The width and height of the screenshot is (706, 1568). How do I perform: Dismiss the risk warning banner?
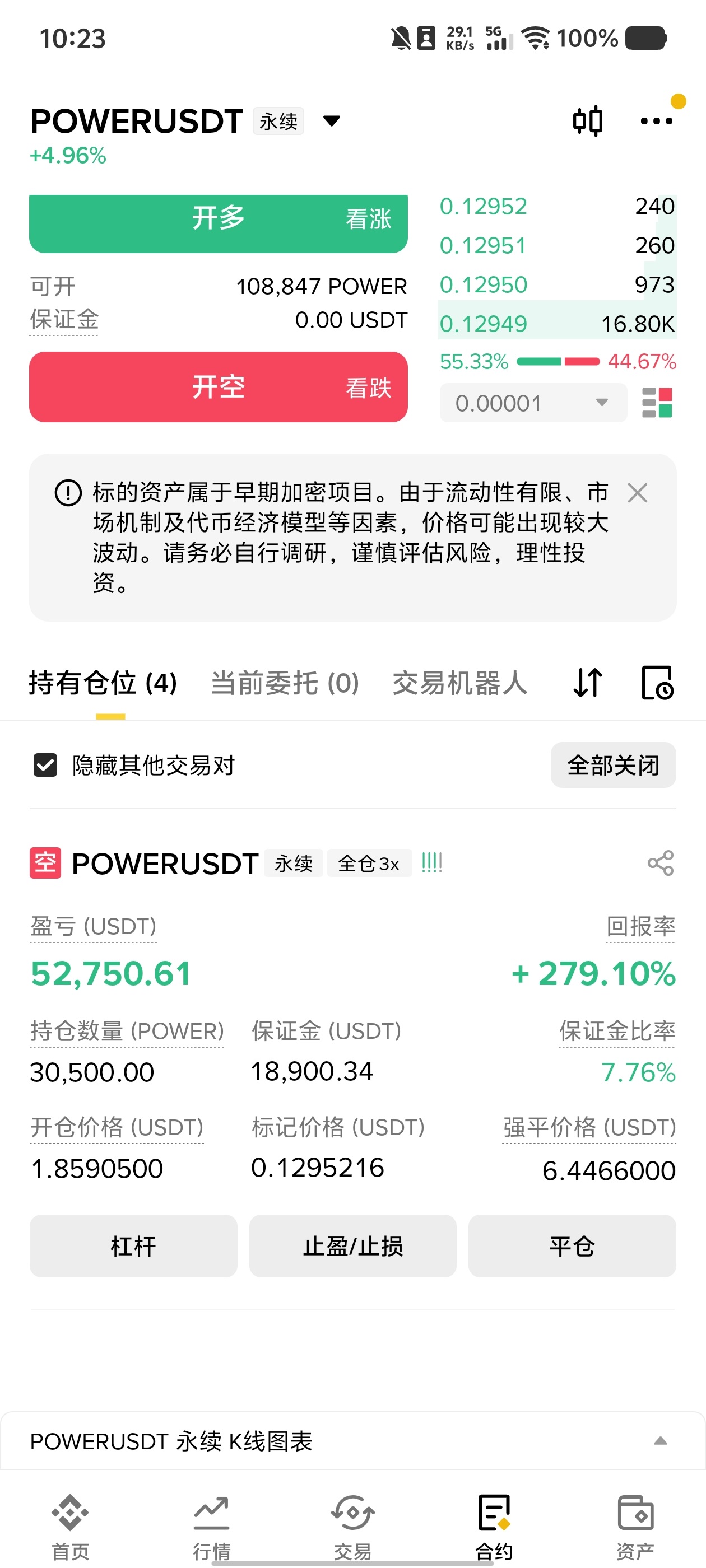tap(637, 493)
